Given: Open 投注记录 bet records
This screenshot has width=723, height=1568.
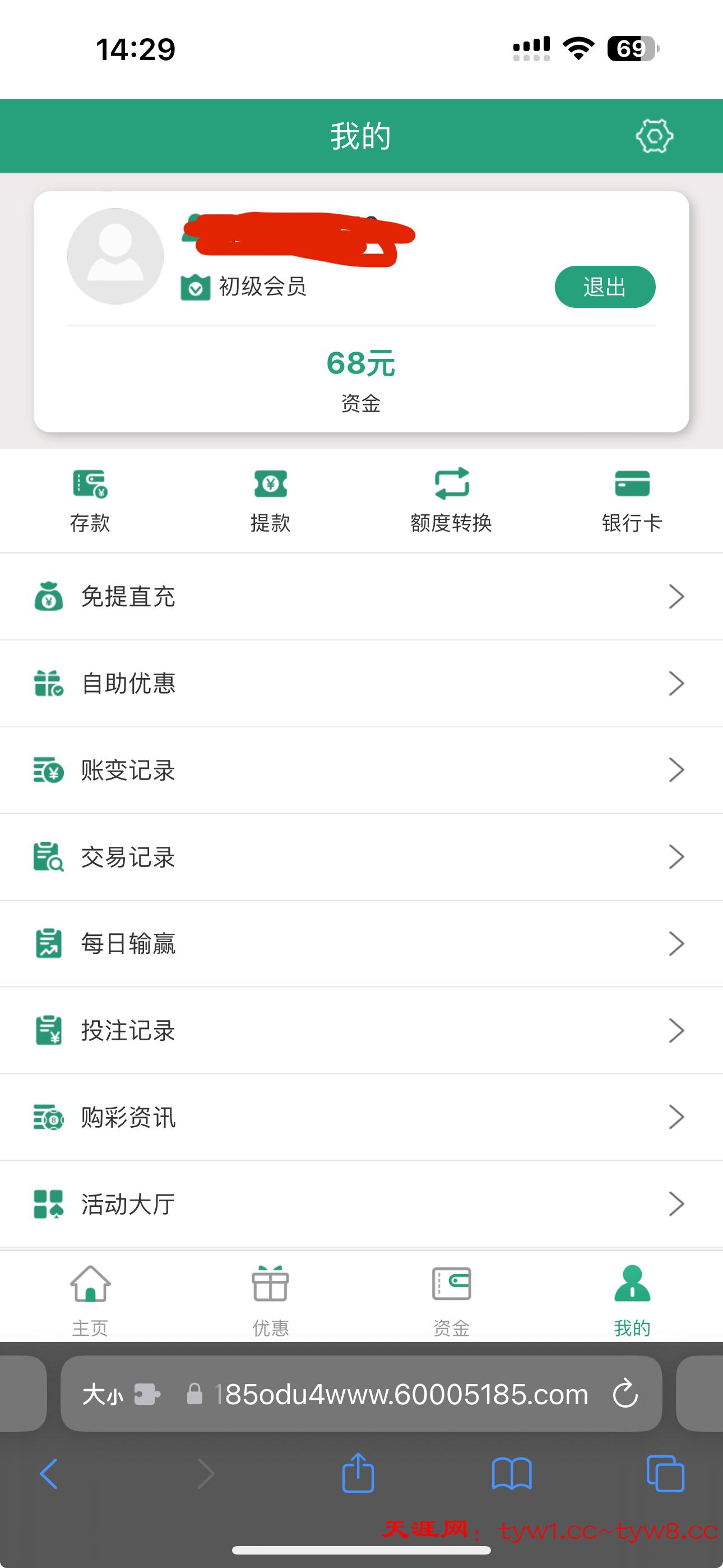Looking at the screenshot, I should tap(361, 1031).
